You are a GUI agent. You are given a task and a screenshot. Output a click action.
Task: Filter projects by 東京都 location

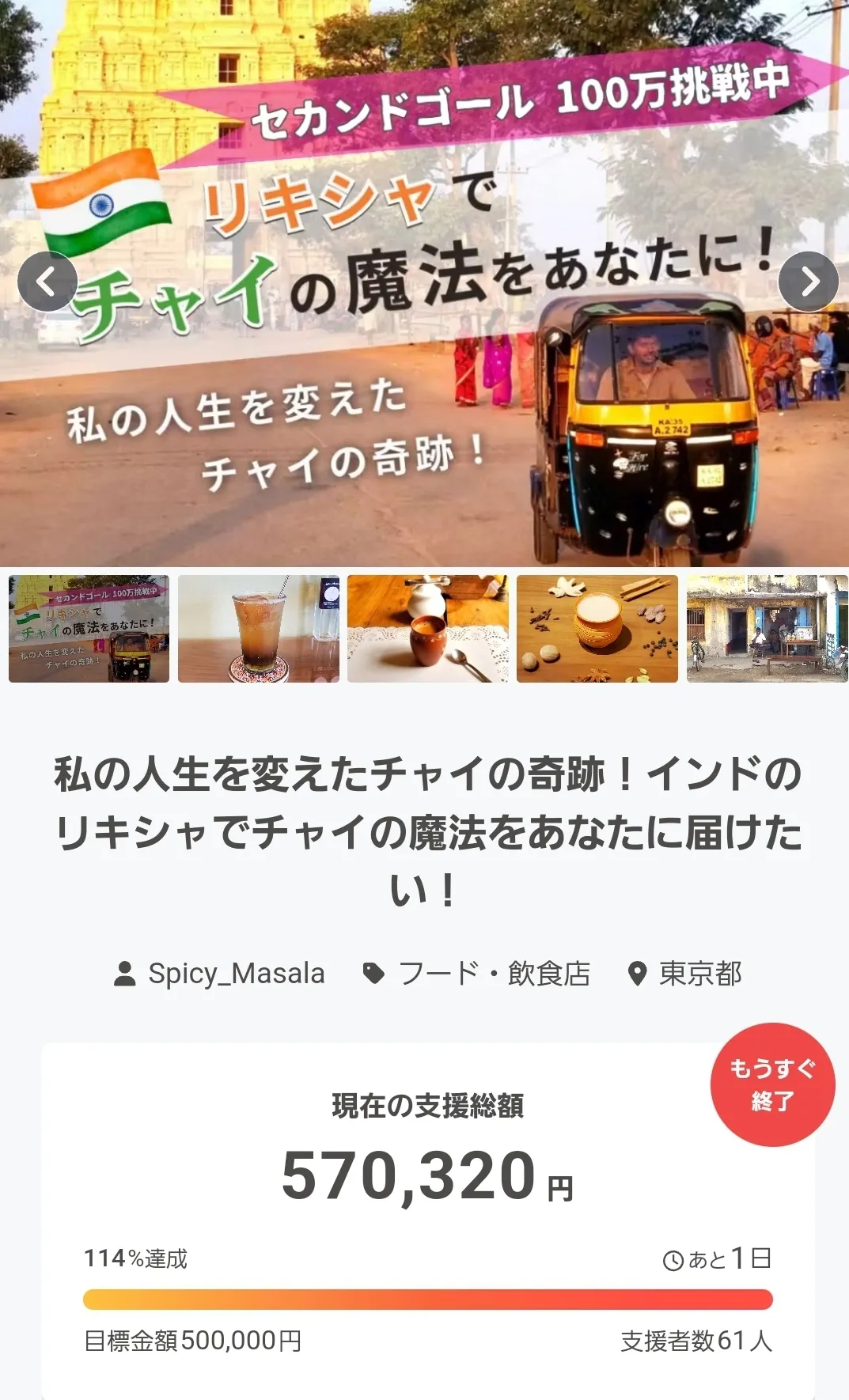pyautogui.click(x=700, y=974)
